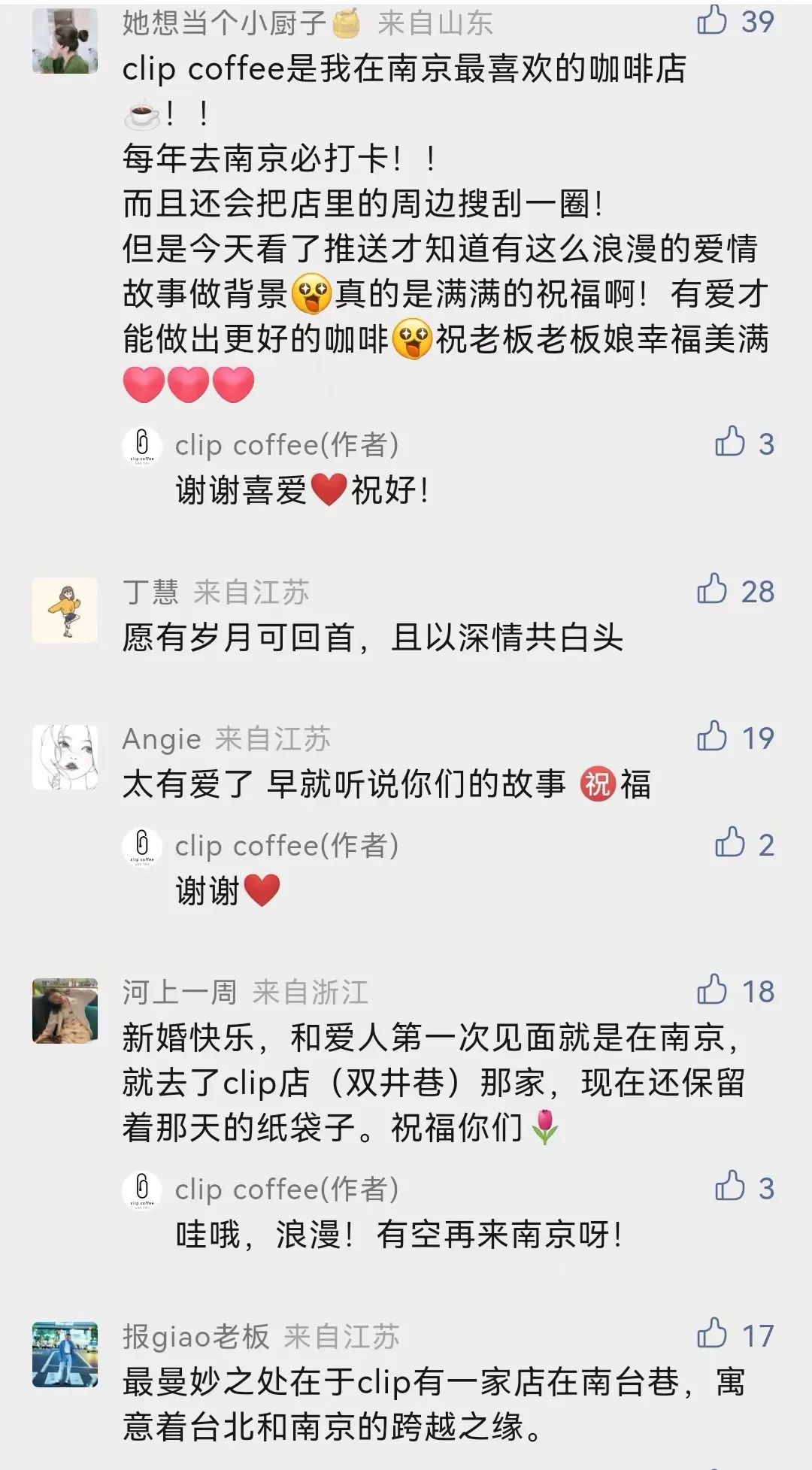Like 丁慧's comment
This screenshot has height=1470, width=812.
tap(711, 590)
